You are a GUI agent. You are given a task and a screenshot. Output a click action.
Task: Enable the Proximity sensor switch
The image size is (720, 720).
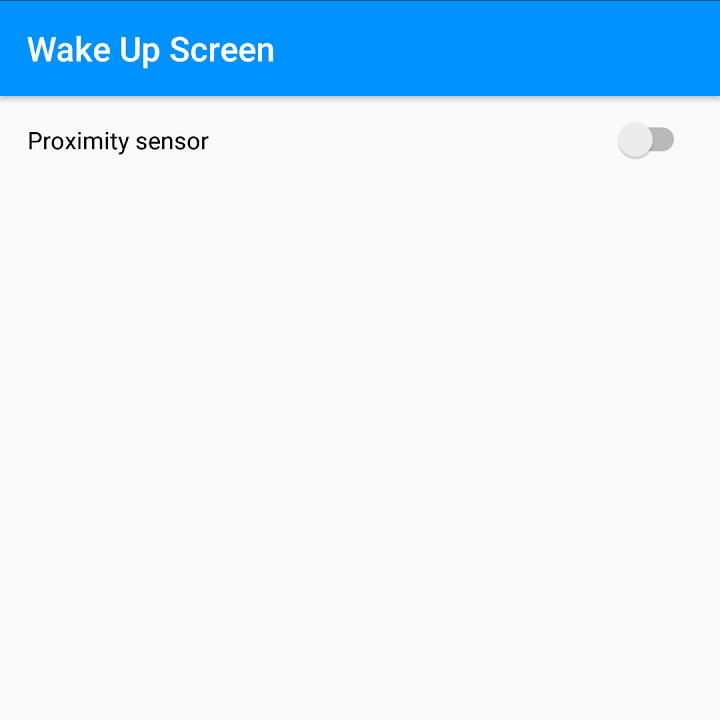coord(646,141)
